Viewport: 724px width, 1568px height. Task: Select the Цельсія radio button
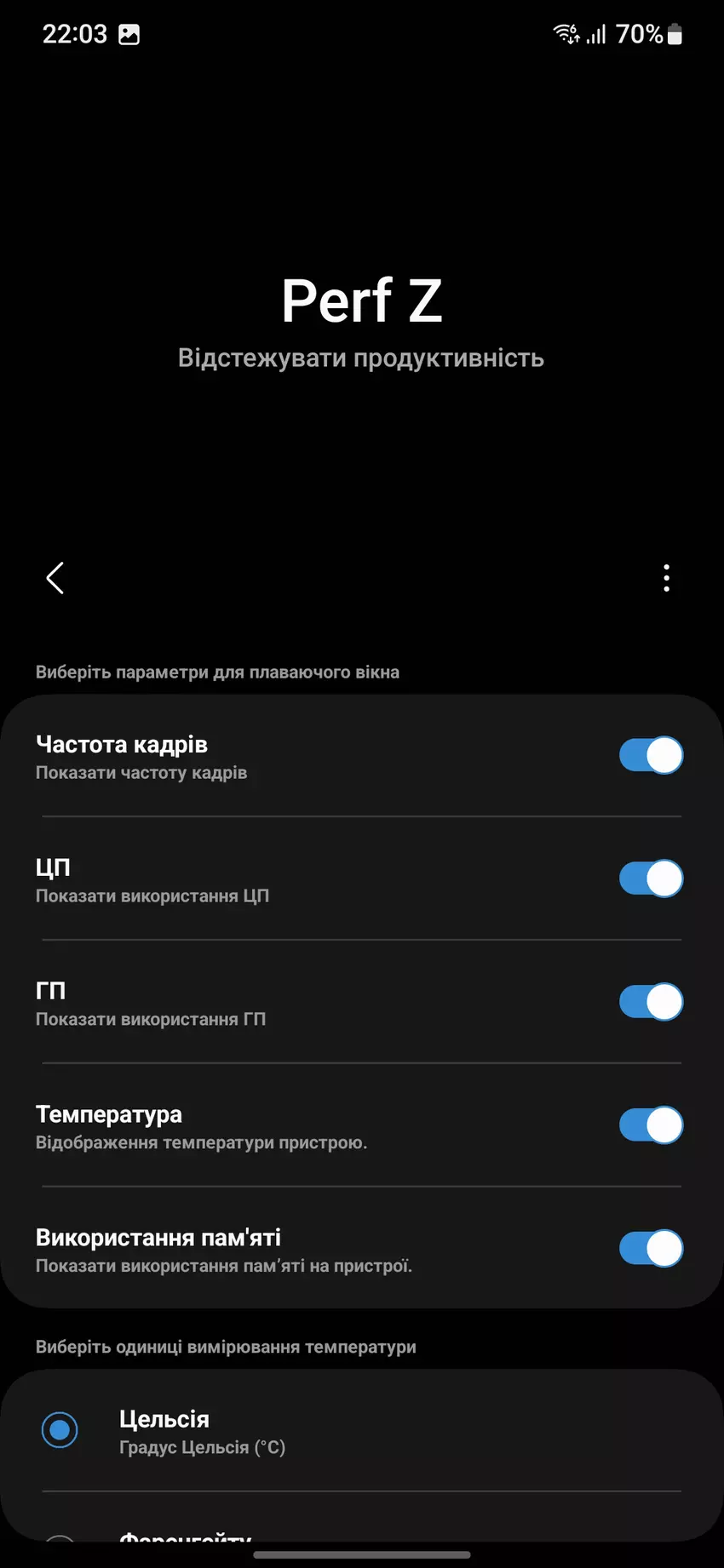(x=59, y=1430)
